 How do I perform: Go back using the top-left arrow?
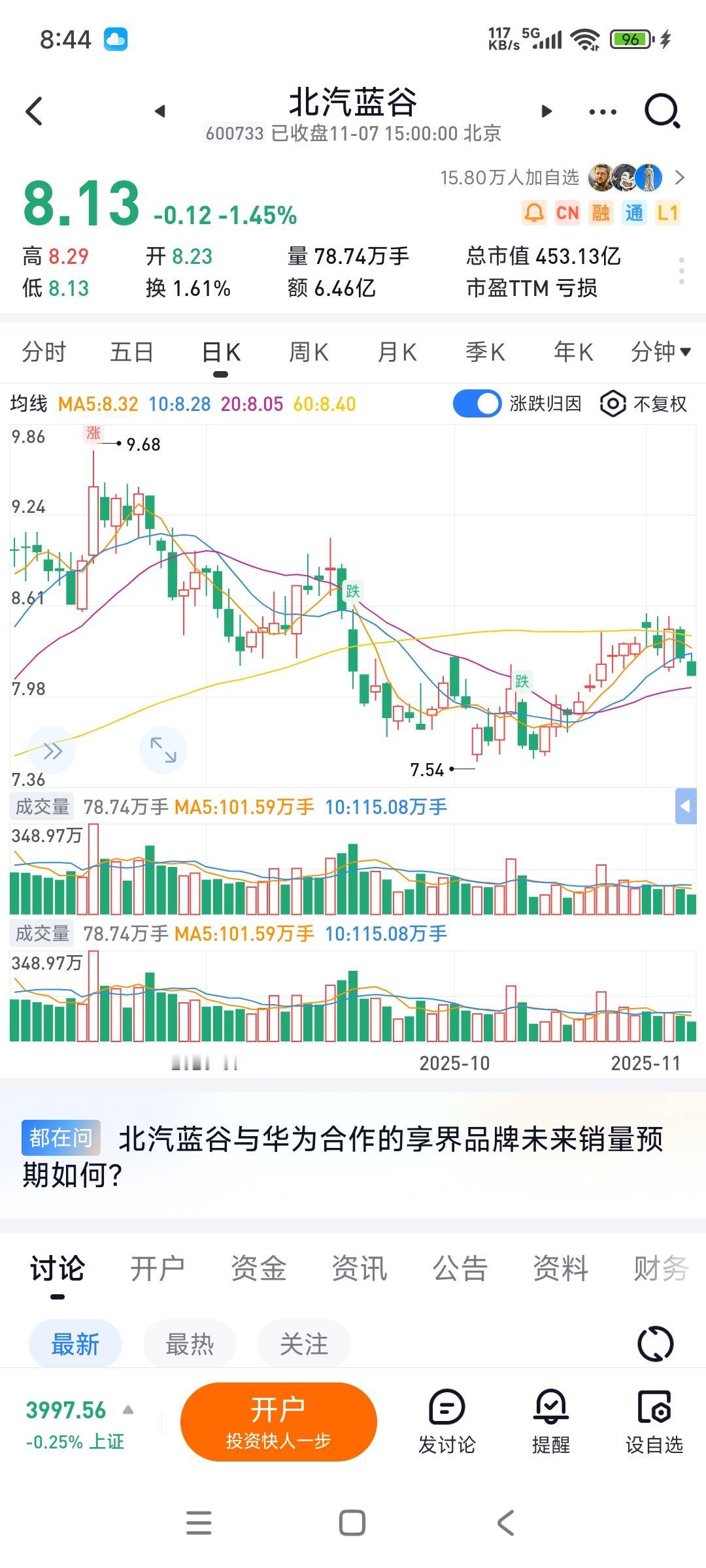pyautogui.click(x=34, y=111)
